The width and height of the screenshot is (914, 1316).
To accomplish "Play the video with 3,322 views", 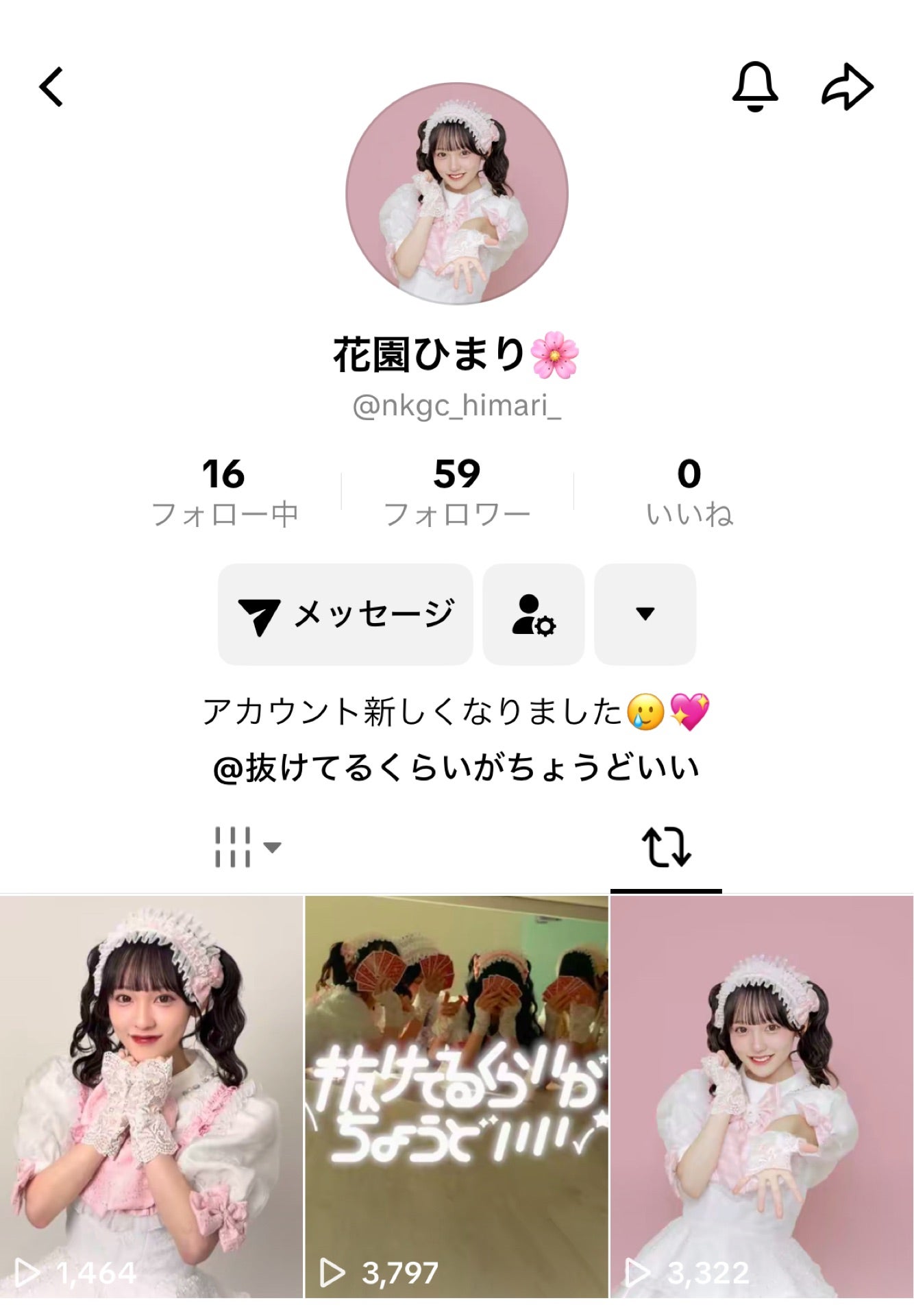I will (x=762, y=1097).
